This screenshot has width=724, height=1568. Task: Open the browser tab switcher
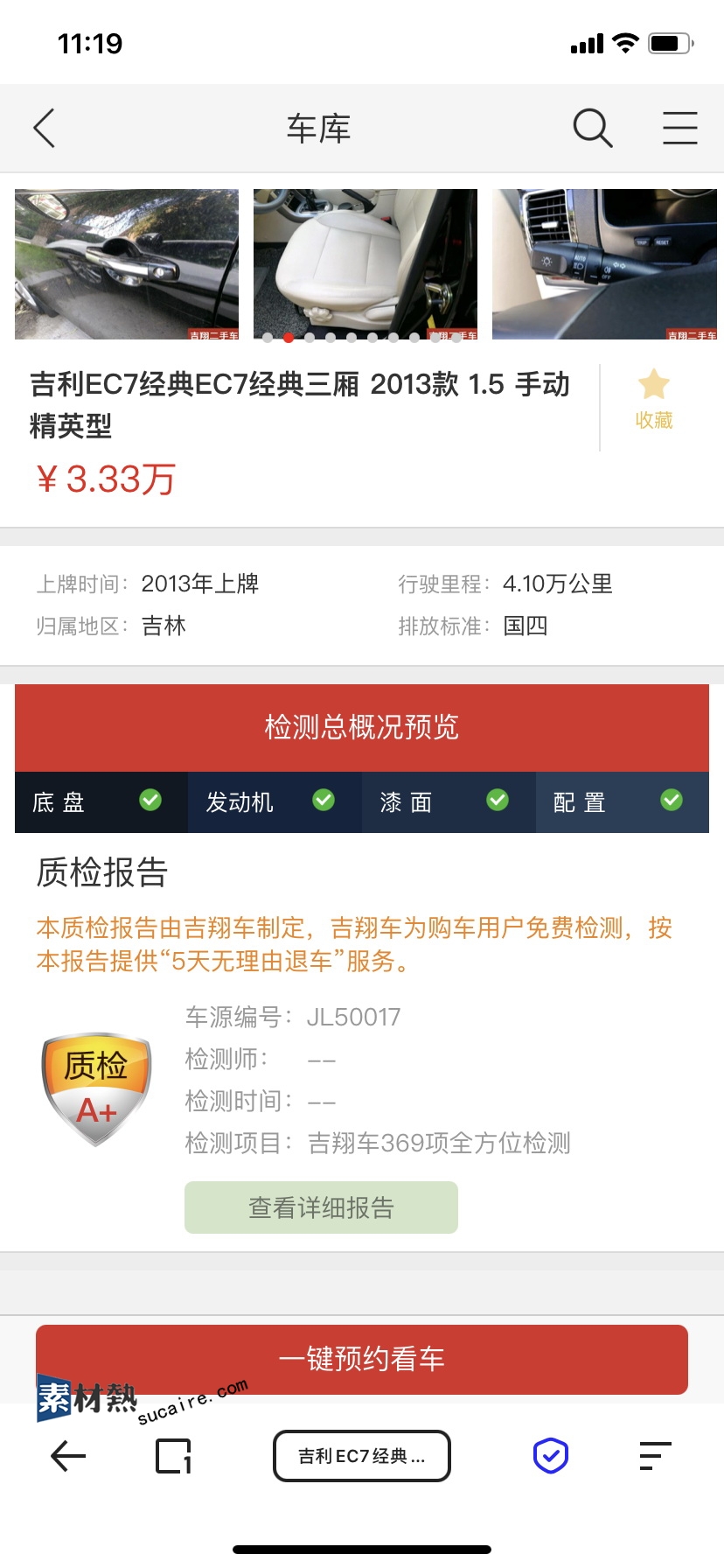(x=173, y=1456)
